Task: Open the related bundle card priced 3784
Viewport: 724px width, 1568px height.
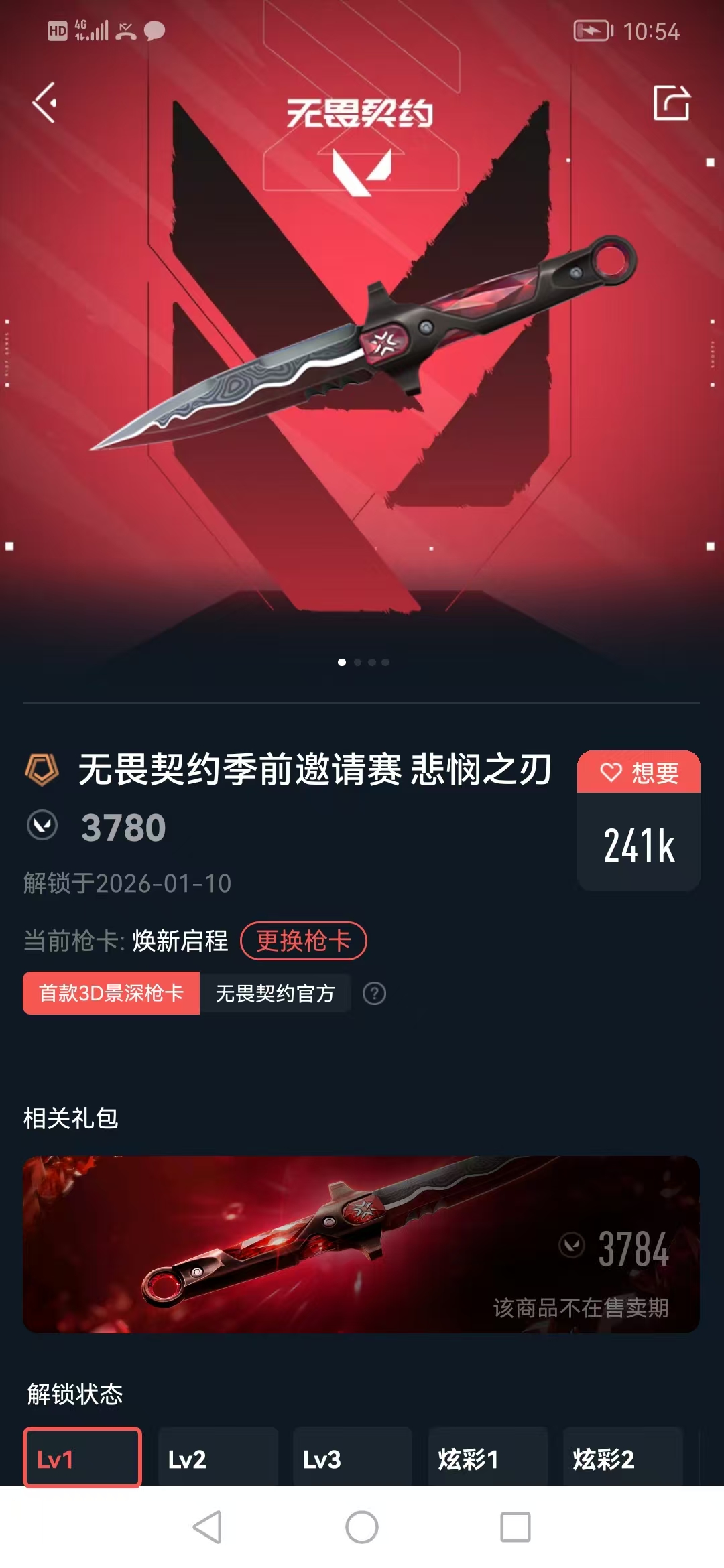Action: (x=361, y=1244)
